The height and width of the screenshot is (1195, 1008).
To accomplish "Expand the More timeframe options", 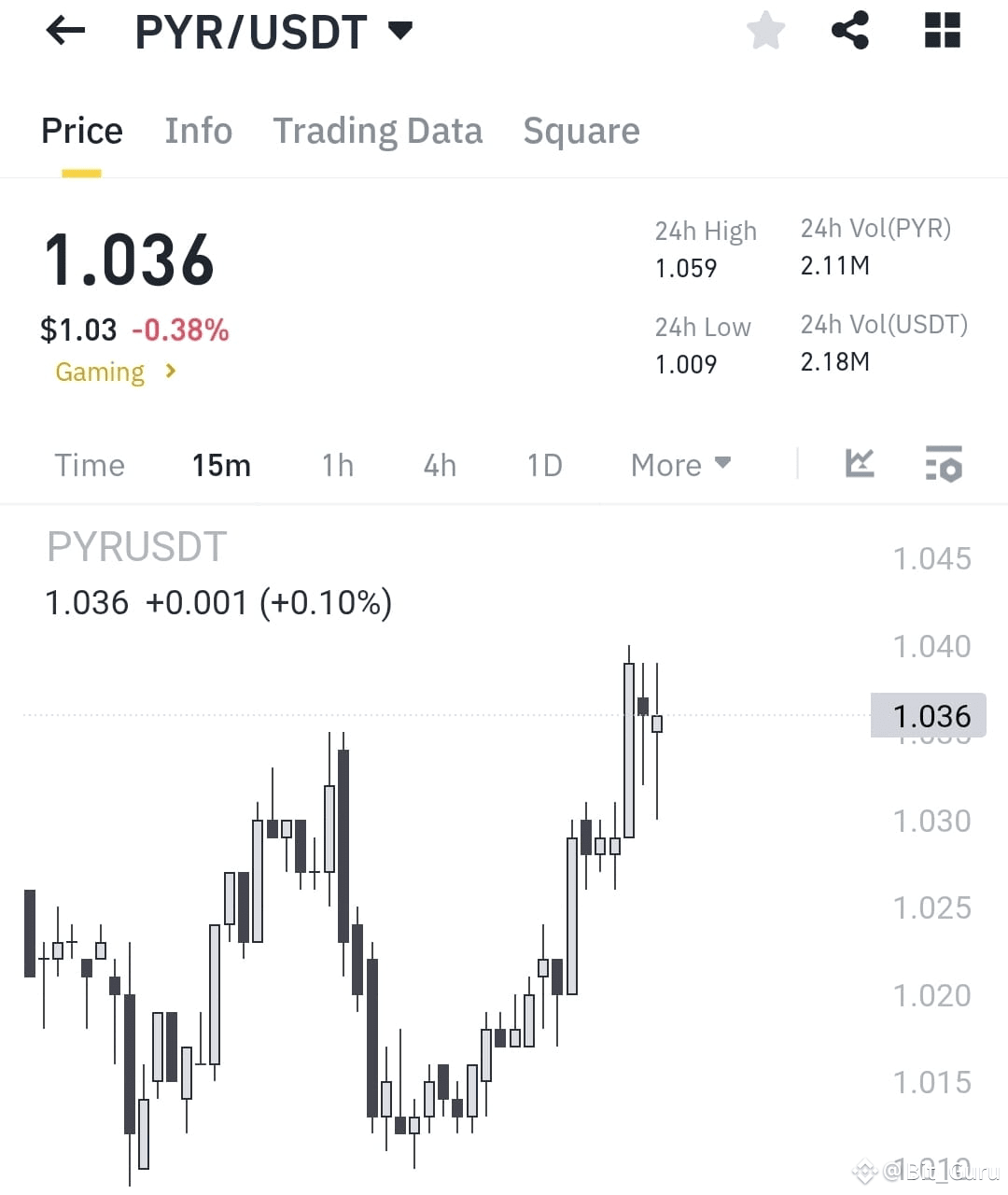I will [x=680, y=464].
